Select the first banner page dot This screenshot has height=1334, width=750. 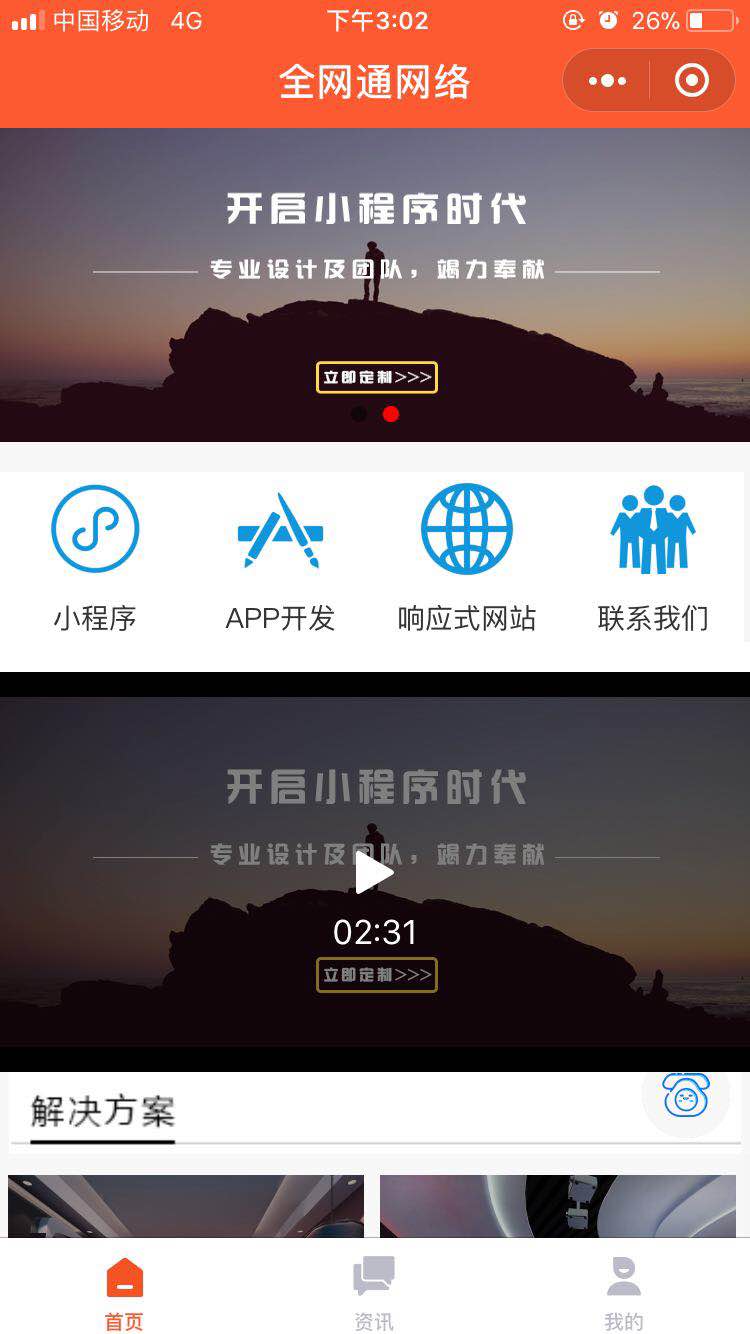(x=359, y=414)
